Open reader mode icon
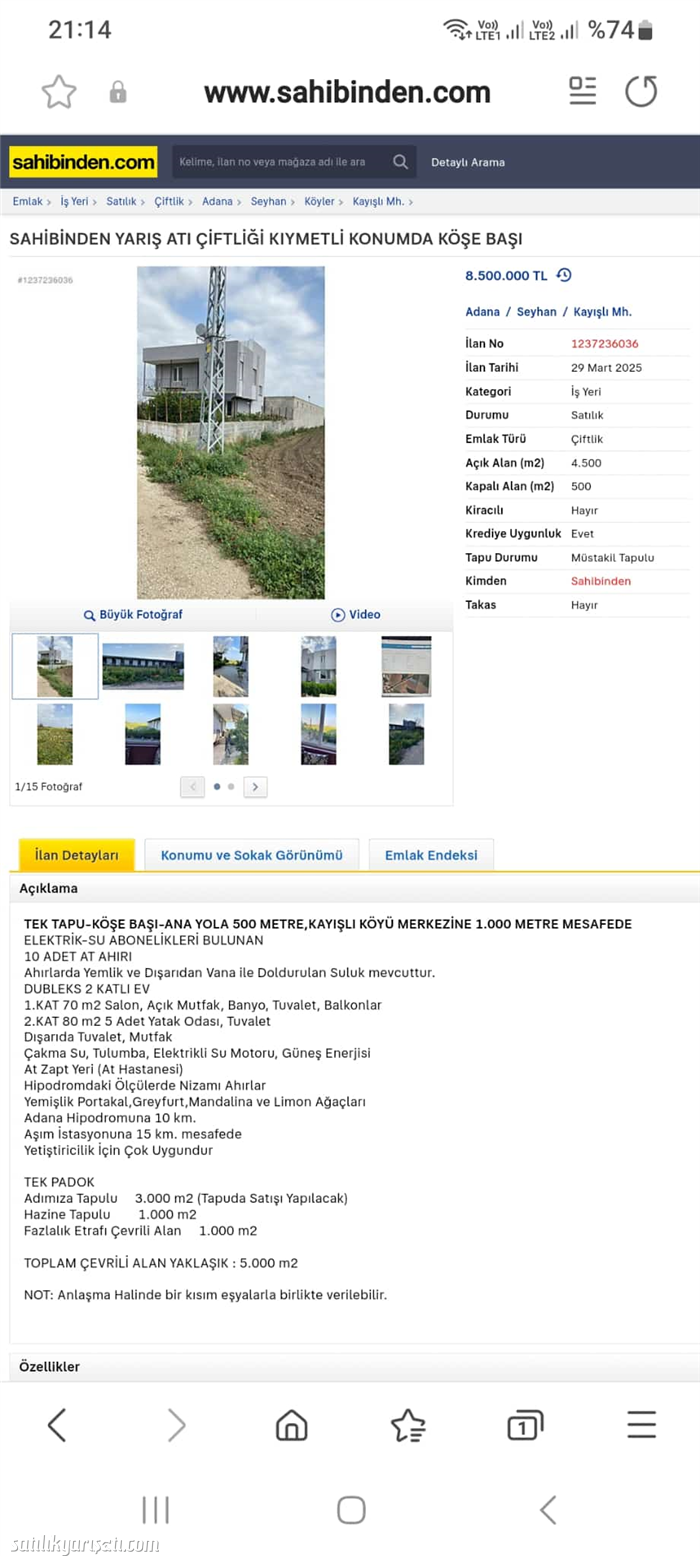The height and width of the screenshot is (1556, 700). pos(582,91)
